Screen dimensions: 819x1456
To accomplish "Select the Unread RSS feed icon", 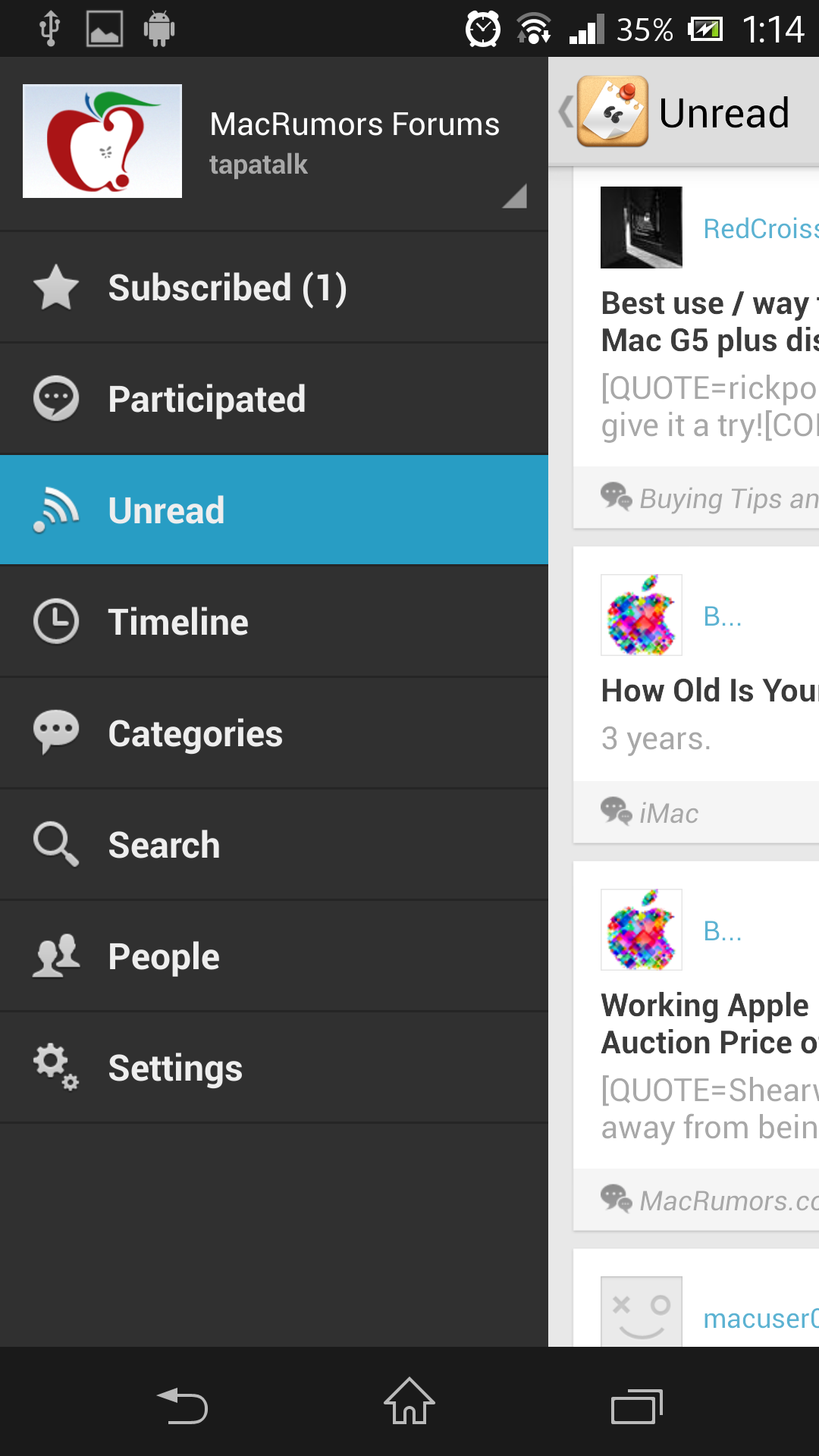I will click(55, 510).
